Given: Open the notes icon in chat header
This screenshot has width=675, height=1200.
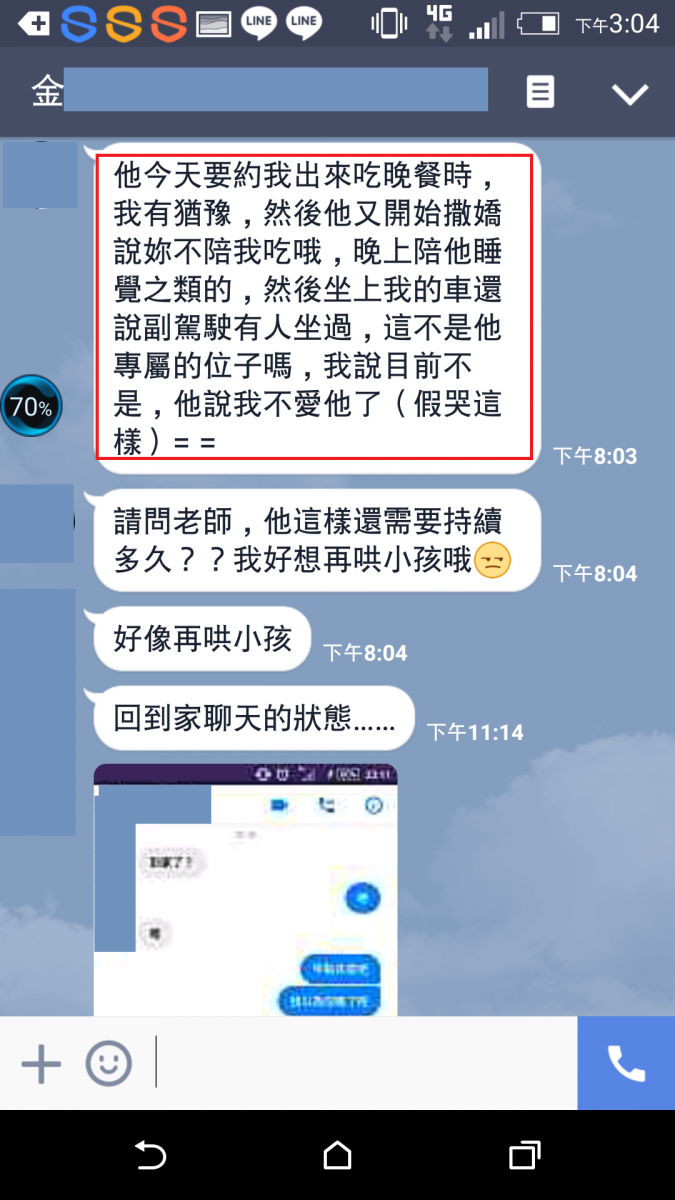Looking at the screenshot, I should click(540, 93).
